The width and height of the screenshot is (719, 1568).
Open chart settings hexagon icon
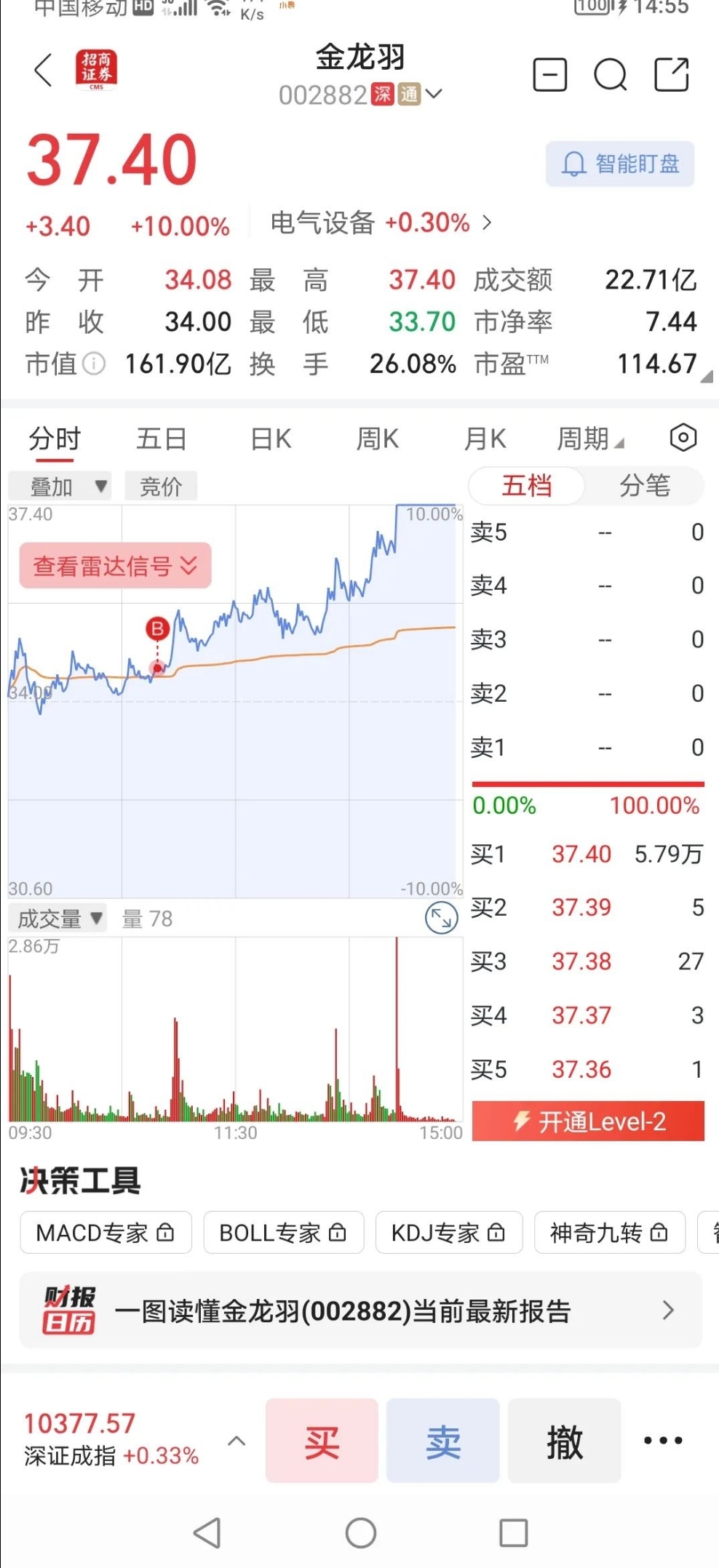pyautogui.click(x=683, y=438)
